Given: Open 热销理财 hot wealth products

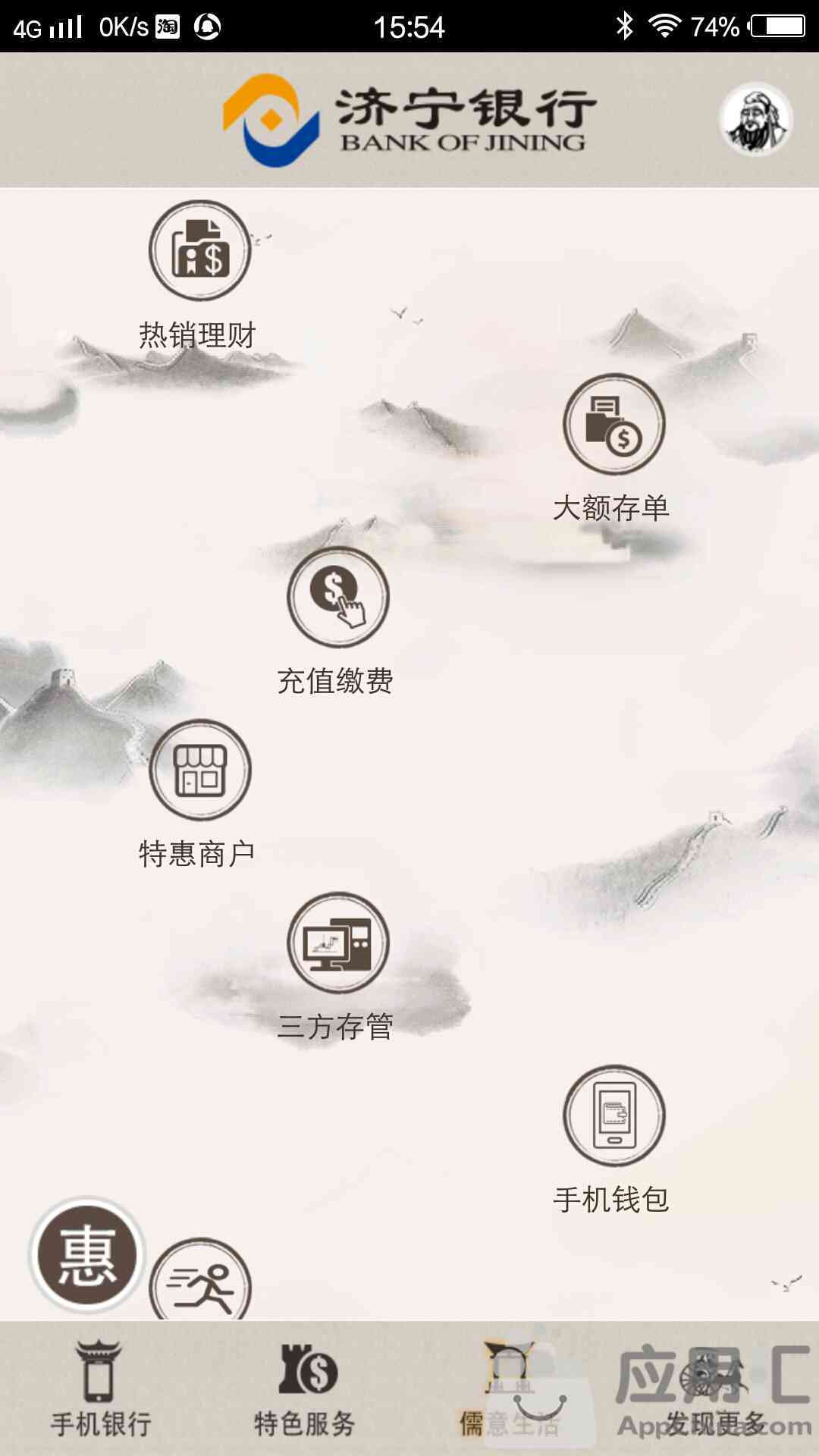Looking at the screenshot, I should [199, 251].
